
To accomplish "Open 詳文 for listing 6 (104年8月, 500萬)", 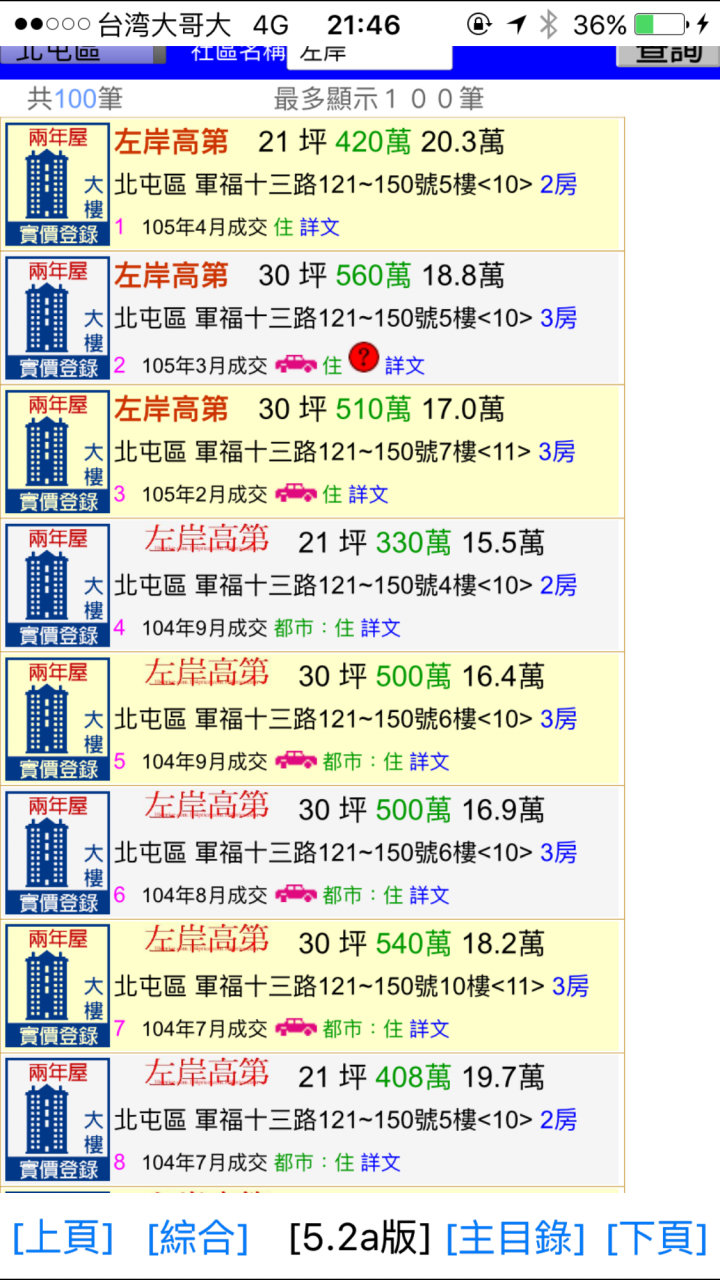I will tap(430, 895).
